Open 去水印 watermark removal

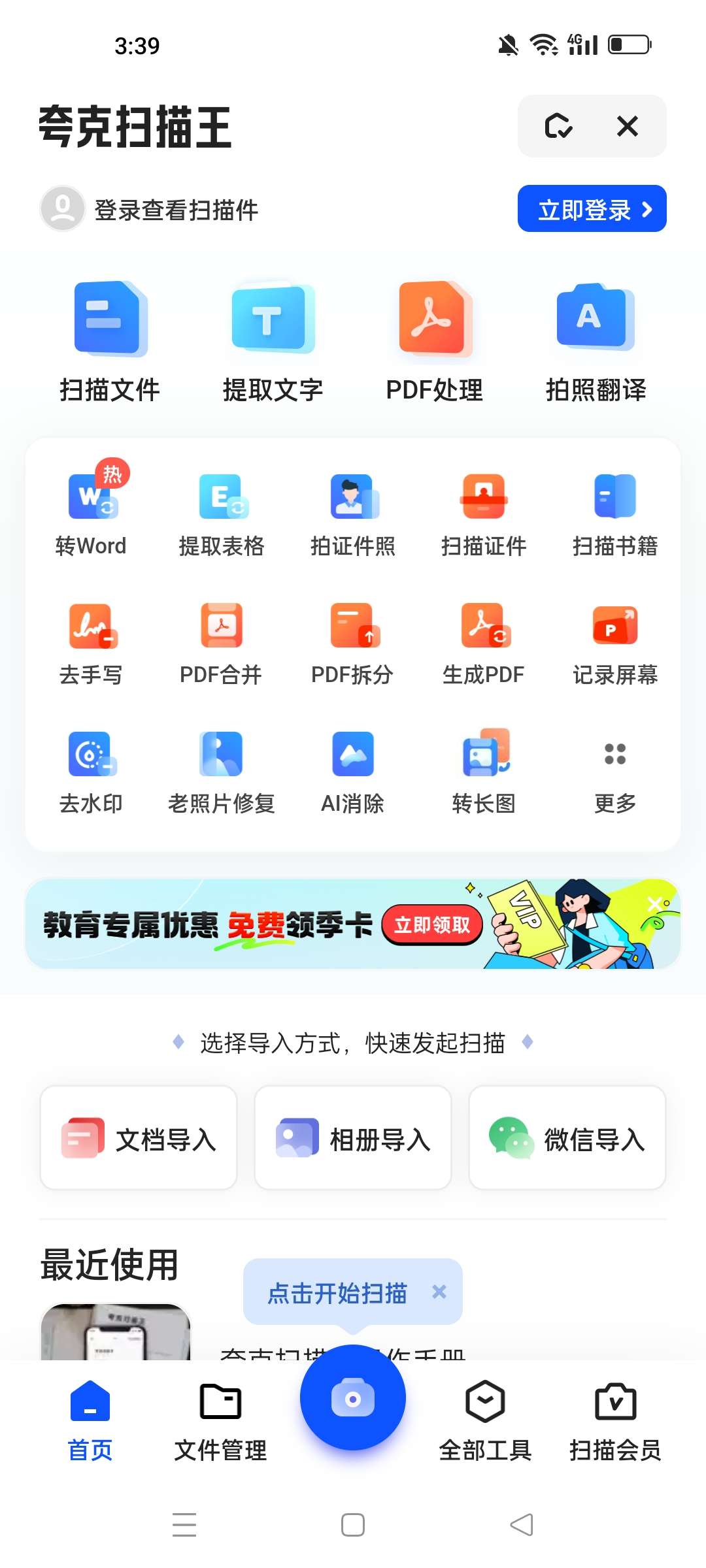point(91,772)
